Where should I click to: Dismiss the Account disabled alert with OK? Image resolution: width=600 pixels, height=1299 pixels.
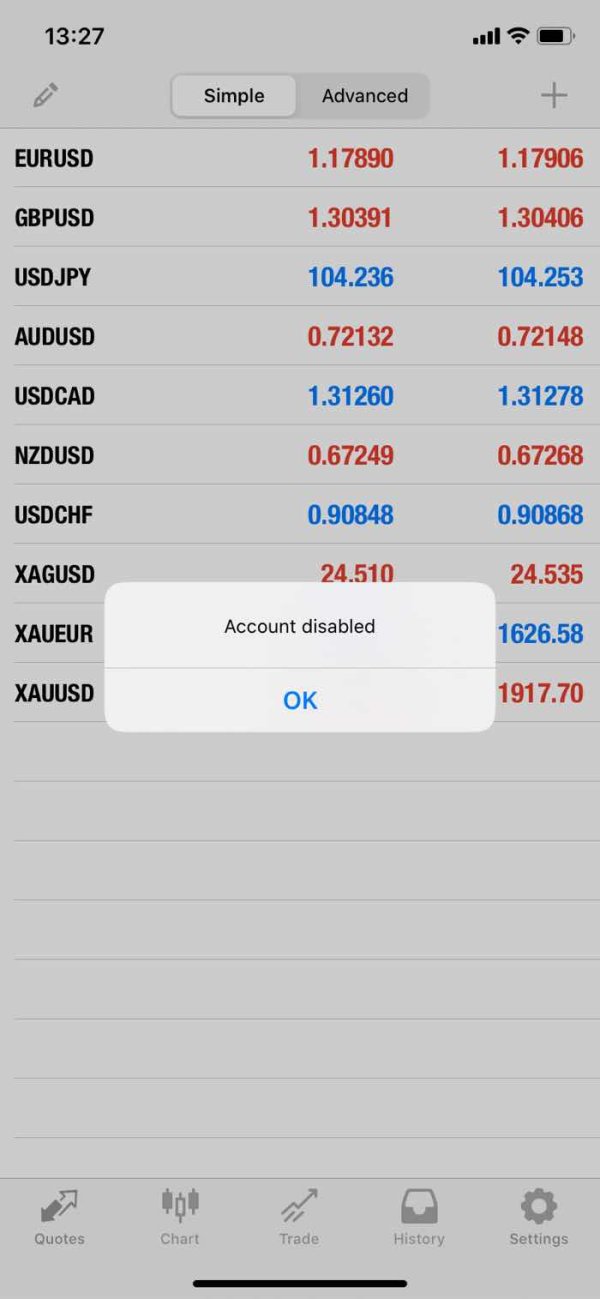click(300, 700)
